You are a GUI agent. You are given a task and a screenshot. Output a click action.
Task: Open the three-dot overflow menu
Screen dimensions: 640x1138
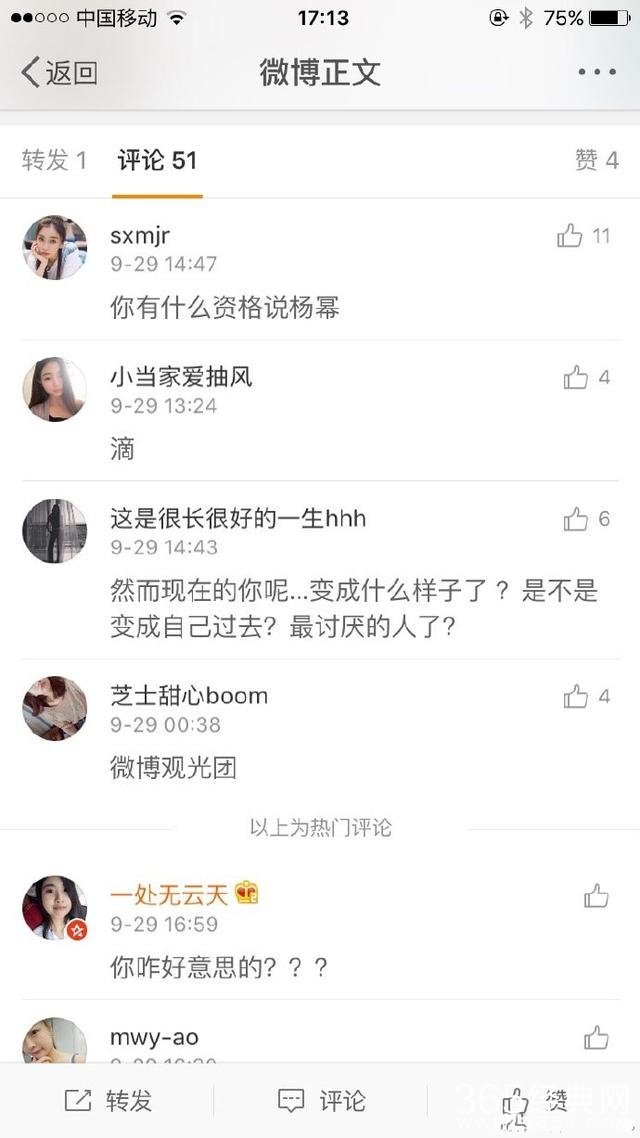point(597,72)
